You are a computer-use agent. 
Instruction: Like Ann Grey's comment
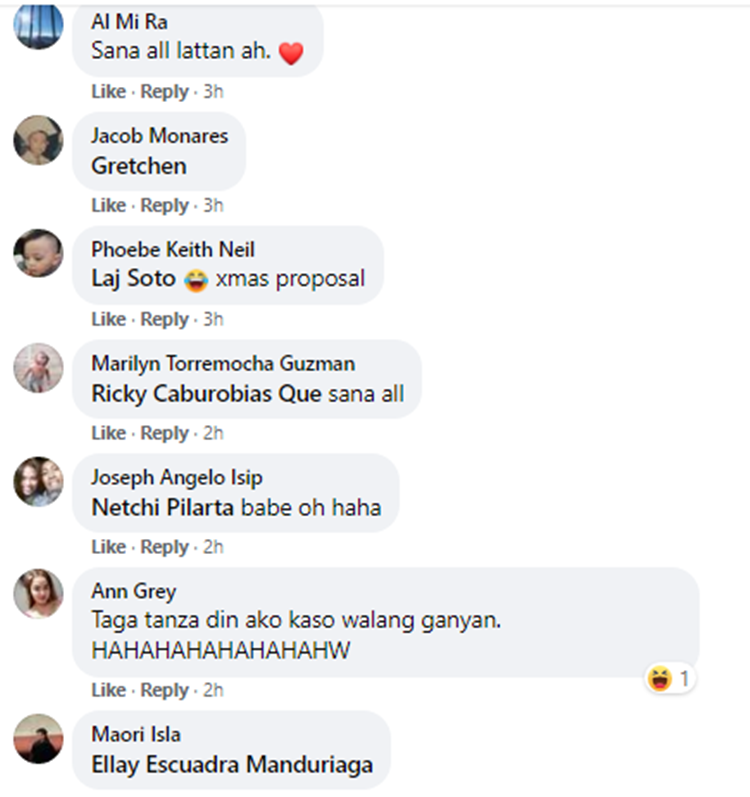(x=108, y=691)
